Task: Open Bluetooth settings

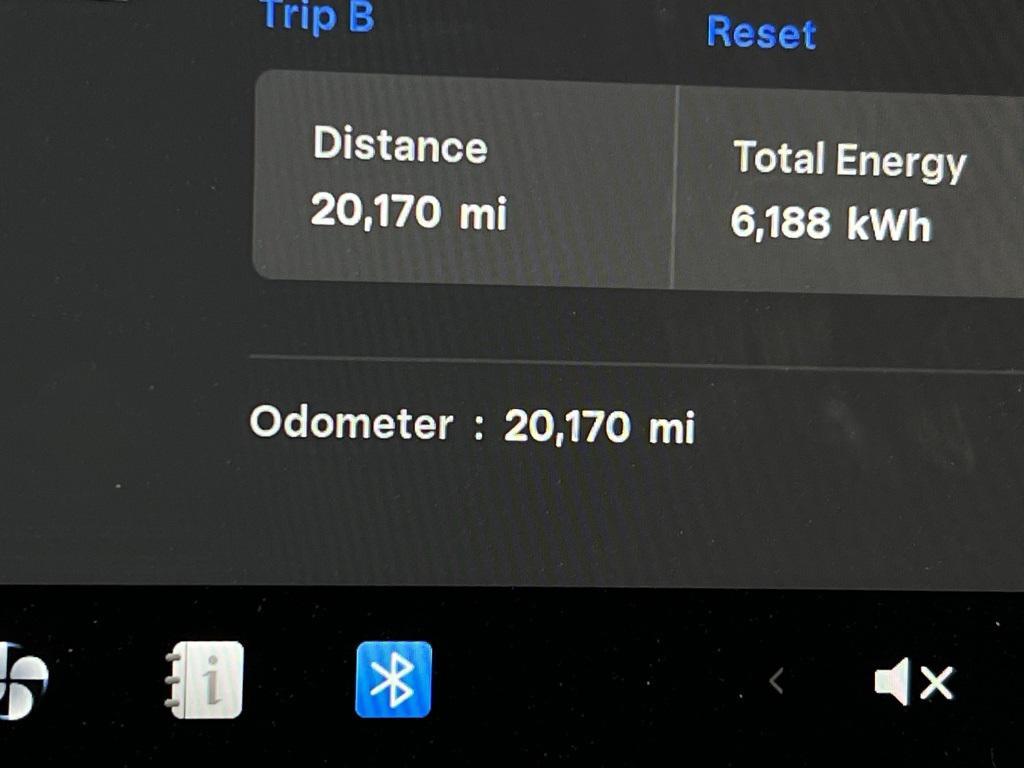Action: tap(393, 680)
